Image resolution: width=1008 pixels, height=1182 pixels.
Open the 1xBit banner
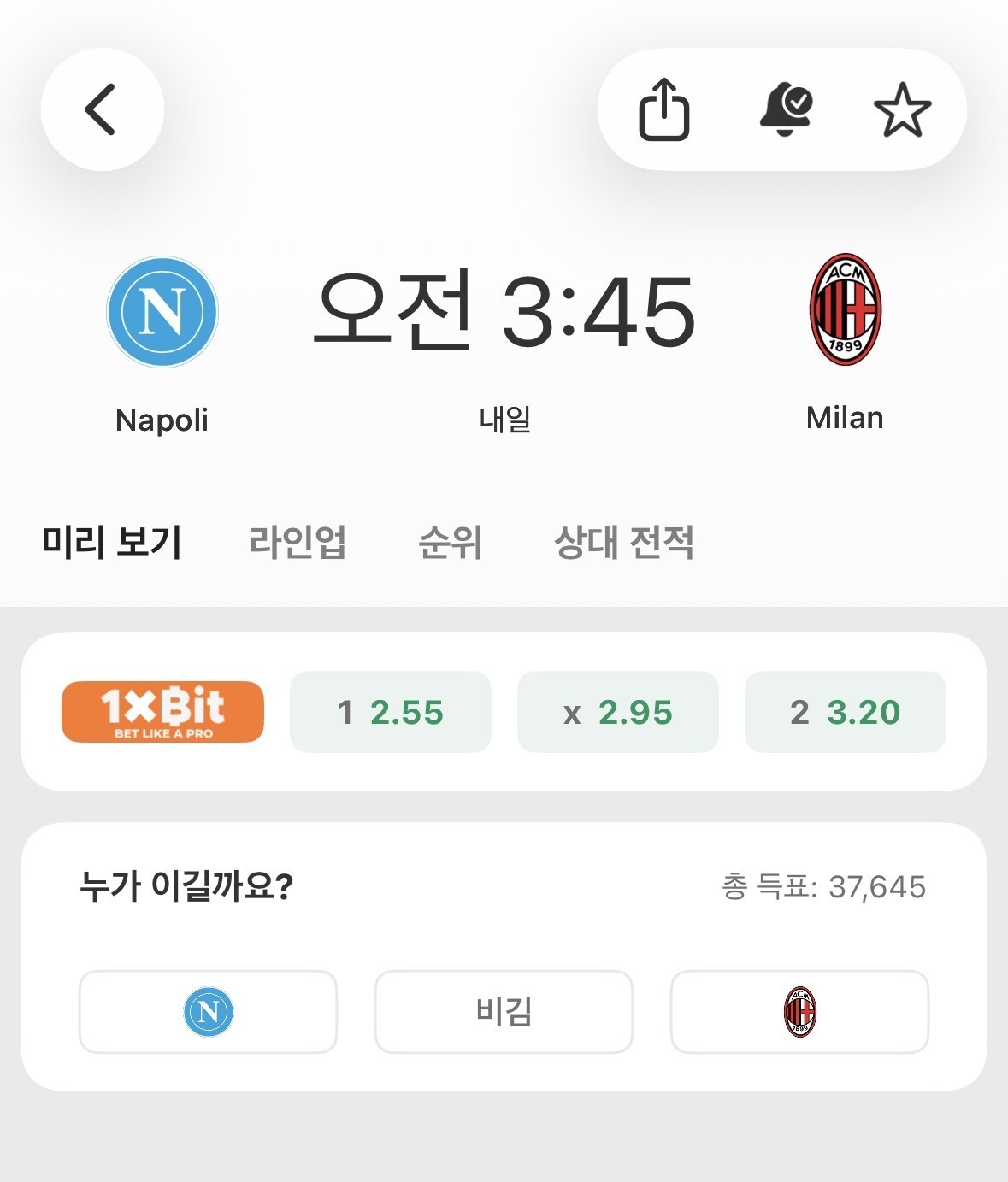(162, 711)
